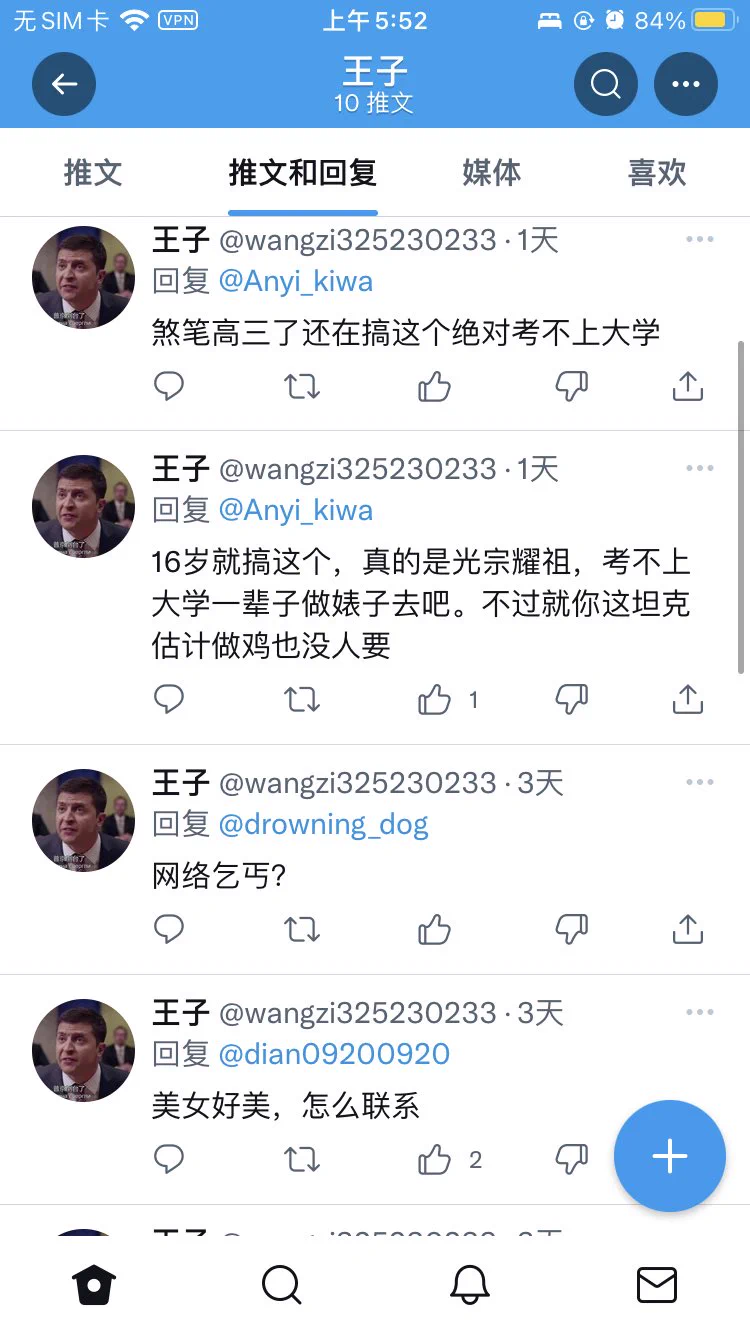This screenshot has height=1334, width=750.
Task: Open search in the profile header
Action: (x=605, y=84)
